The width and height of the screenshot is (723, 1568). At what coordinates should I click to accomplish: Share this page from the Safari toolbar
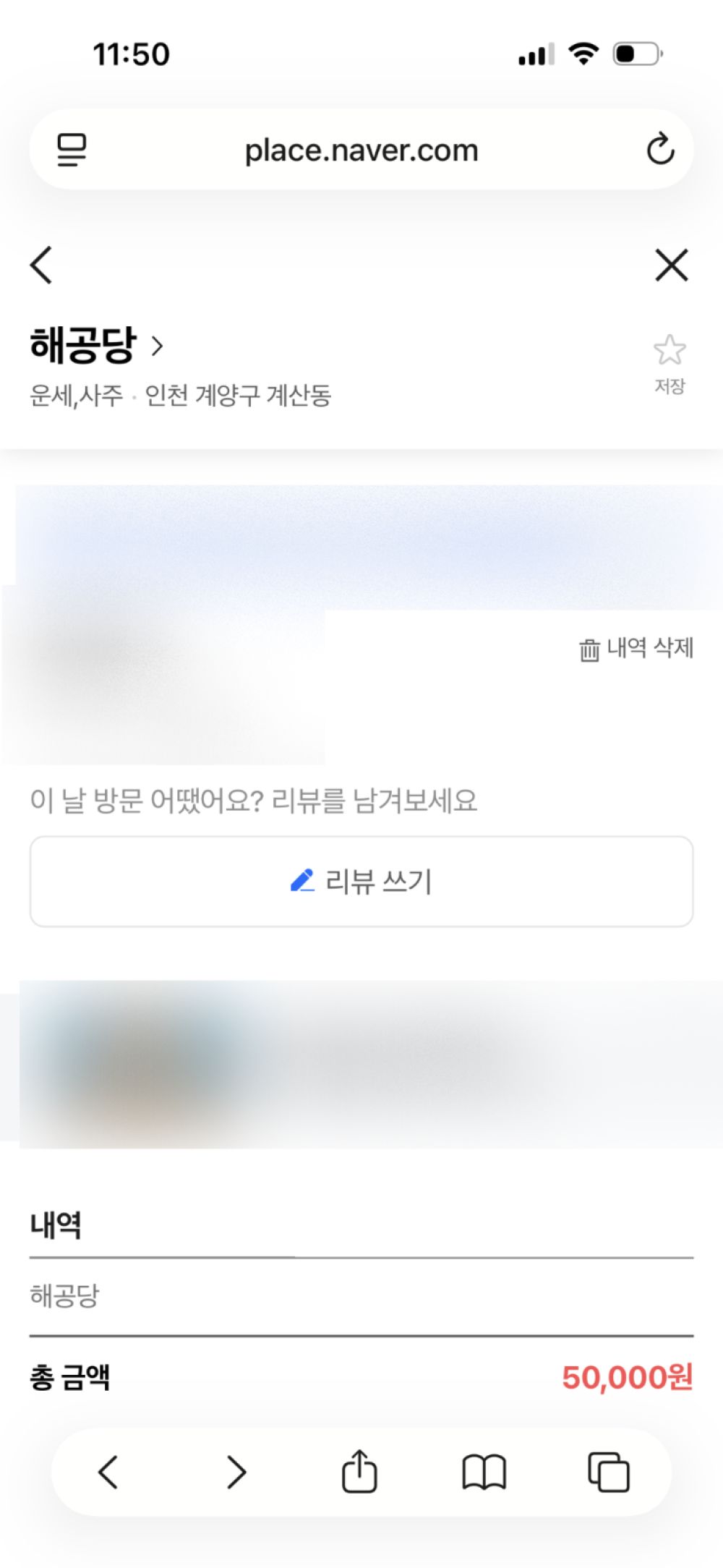[359, 1472]
